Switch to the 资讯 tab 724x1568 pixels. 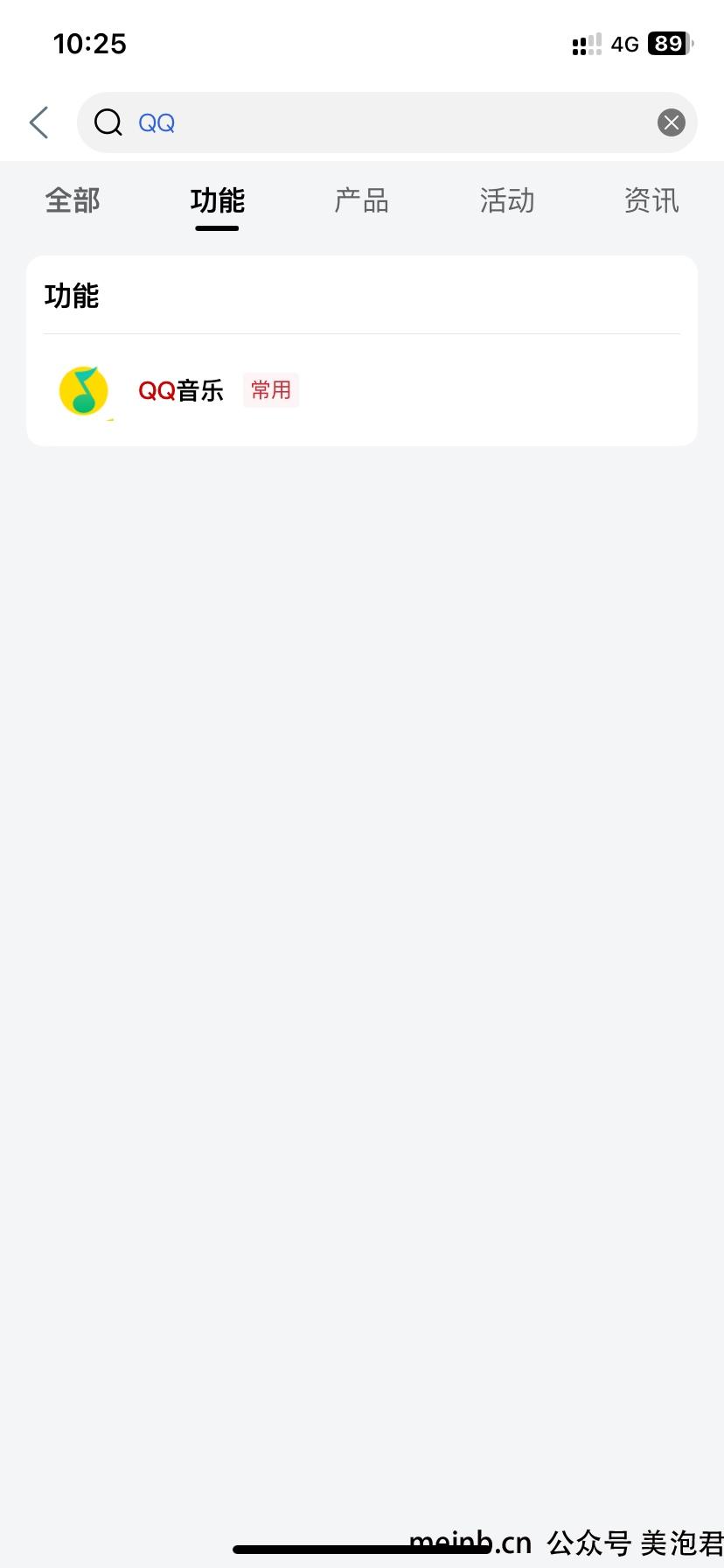pyautogui.click(x=651, y=200)
